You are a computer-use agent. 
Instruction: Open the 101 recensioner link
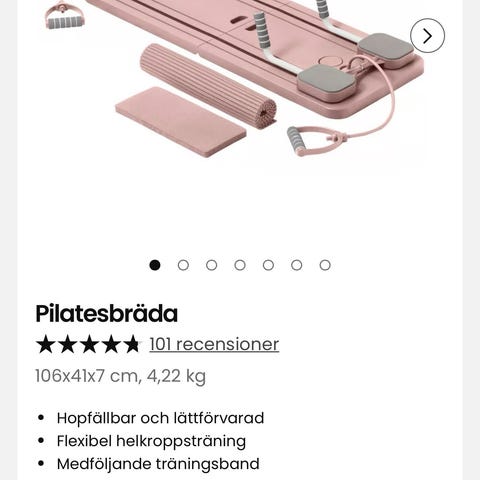(214, 344)
